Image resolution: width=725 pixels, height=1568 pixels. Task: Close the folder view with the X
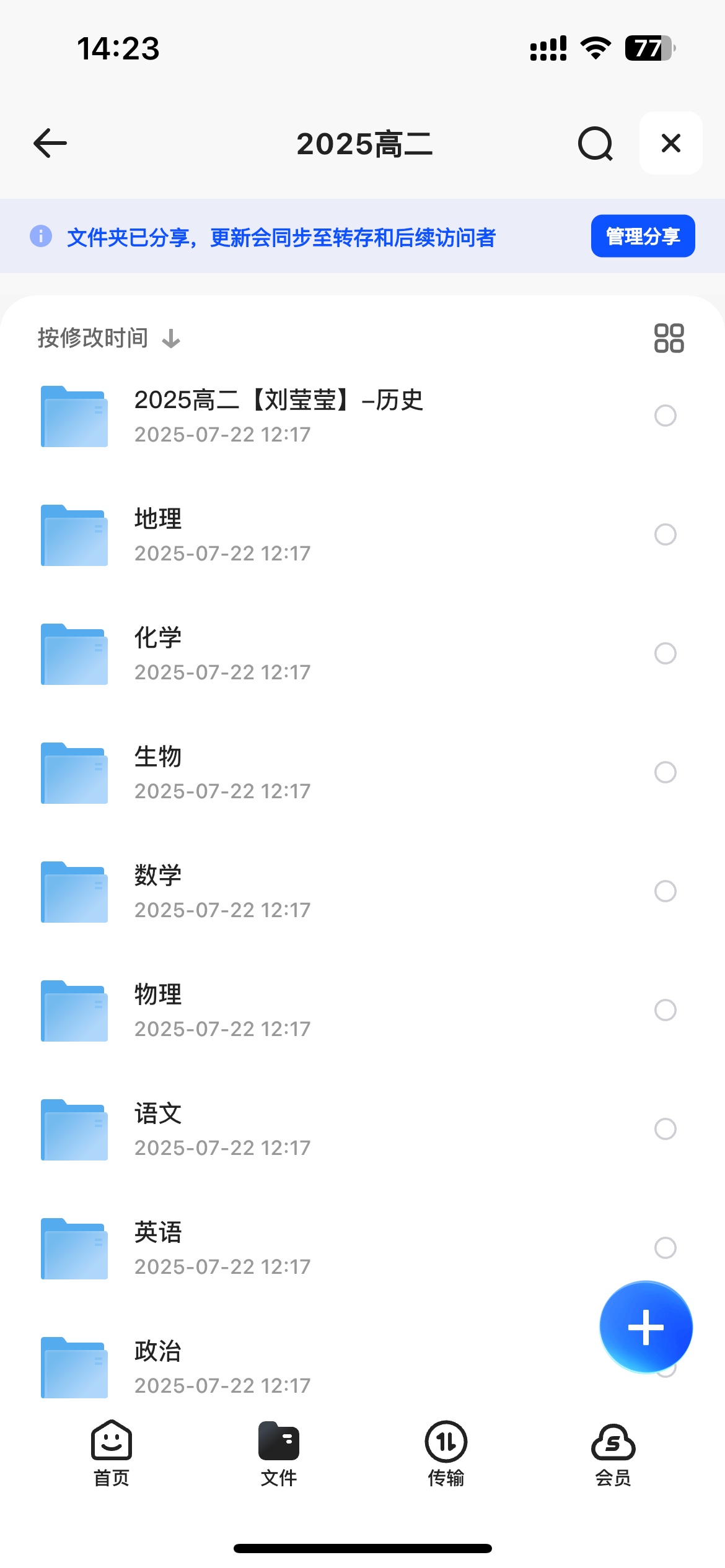click(670, 144)
